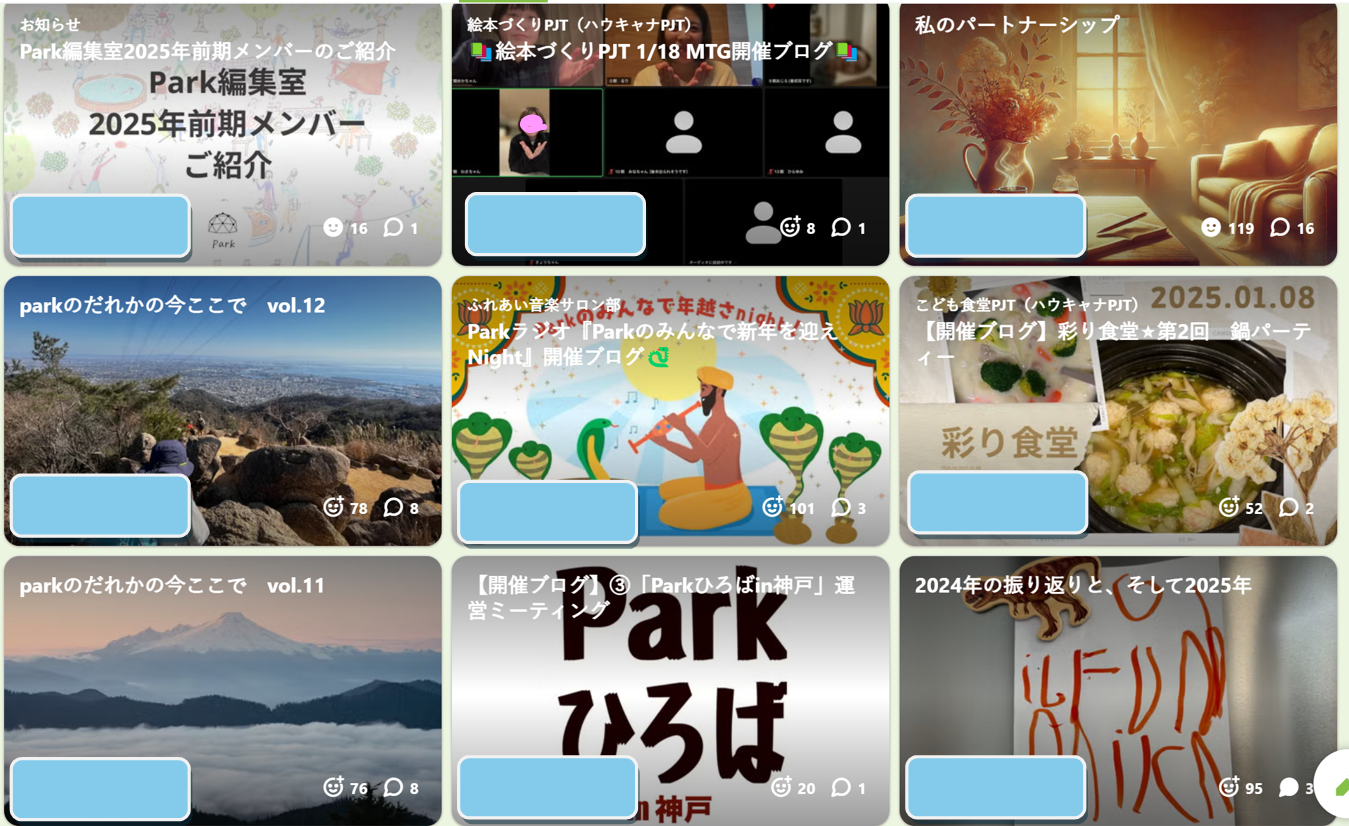Open comments on Park編集室2025年前期メンバーのご紹介
The height and width of the screenshot is (826, 1349).
point(393,228)
